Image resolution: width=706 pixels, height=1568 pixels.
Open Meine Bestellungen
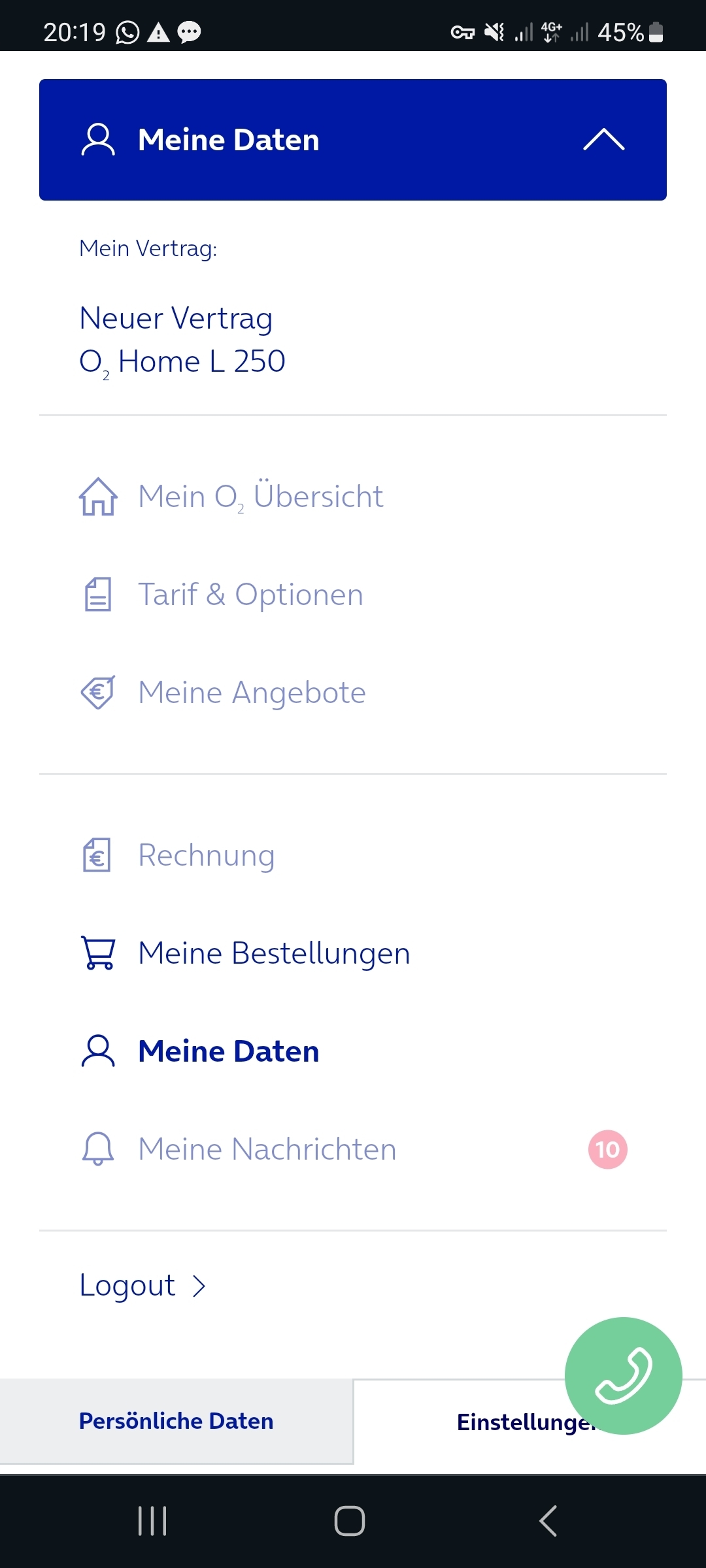(x=353, y=953)
